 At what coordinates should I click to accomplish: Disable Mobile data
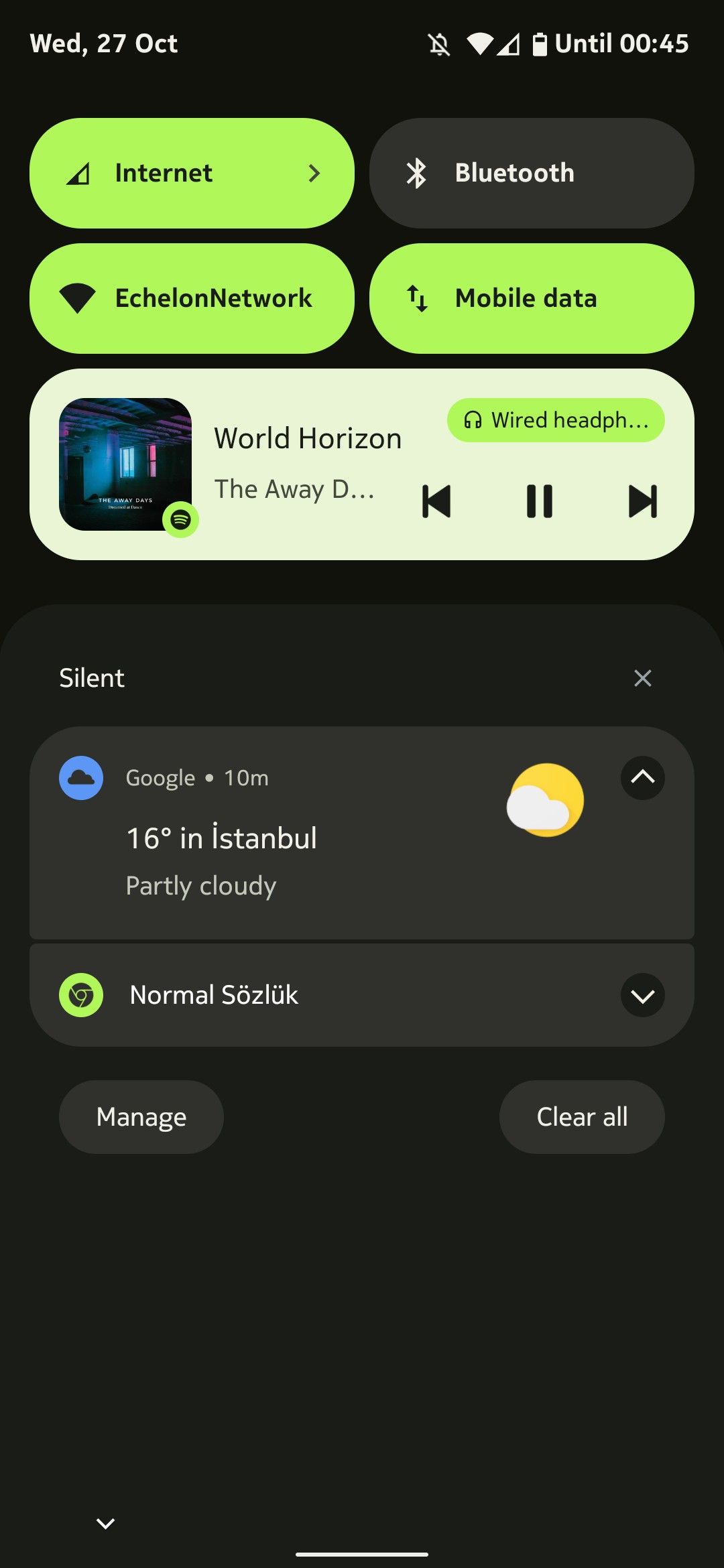click(532, 298)
